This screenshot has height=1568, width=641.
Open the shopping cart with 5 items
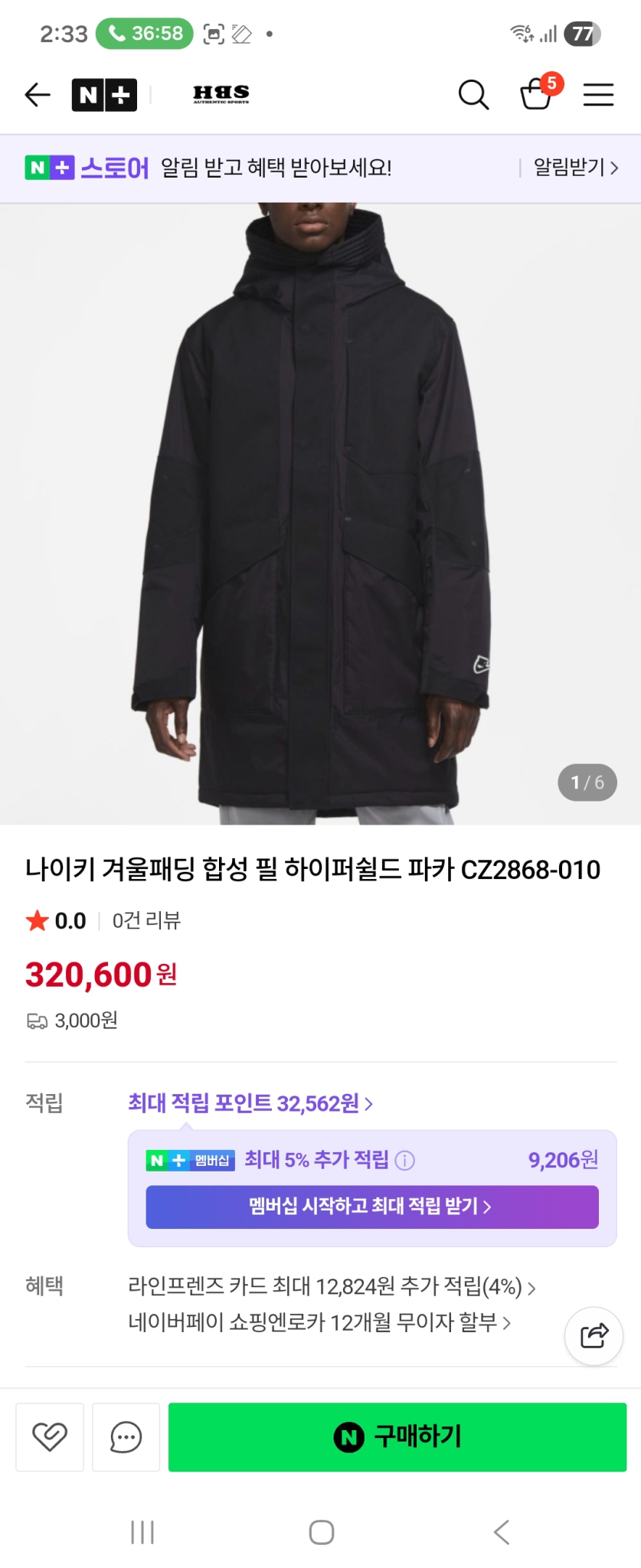click(536, 96)
